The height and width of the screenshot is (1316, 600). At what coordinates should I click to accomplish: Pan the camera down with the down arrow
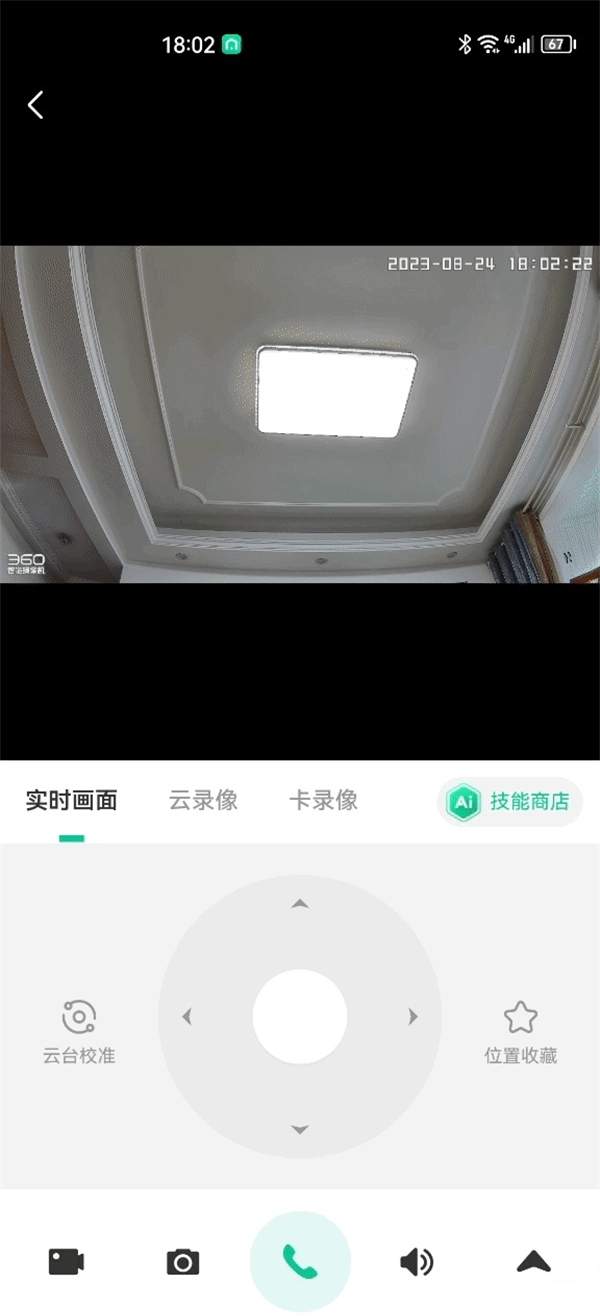[299, 1129]
